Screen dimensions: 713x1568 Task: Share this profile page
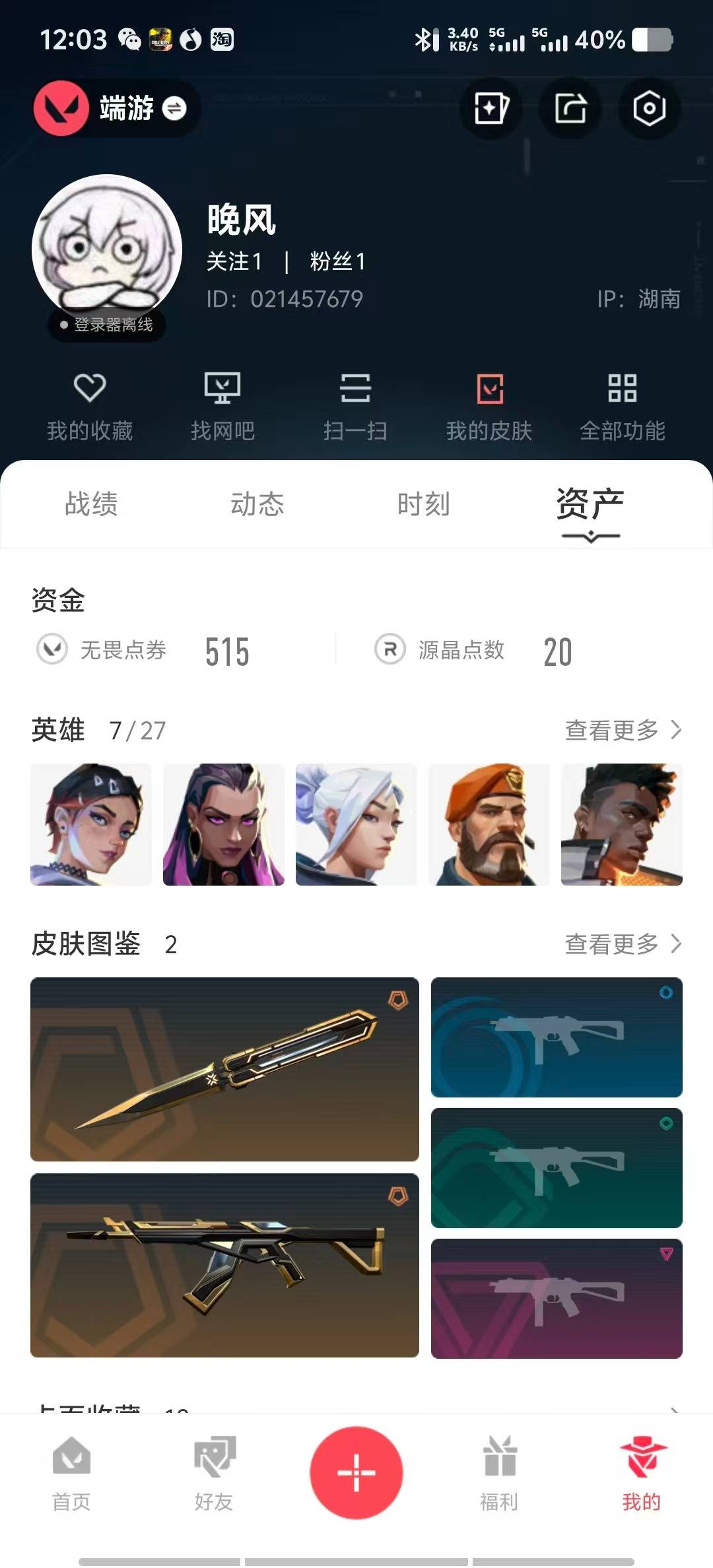(x=570, y=109)
